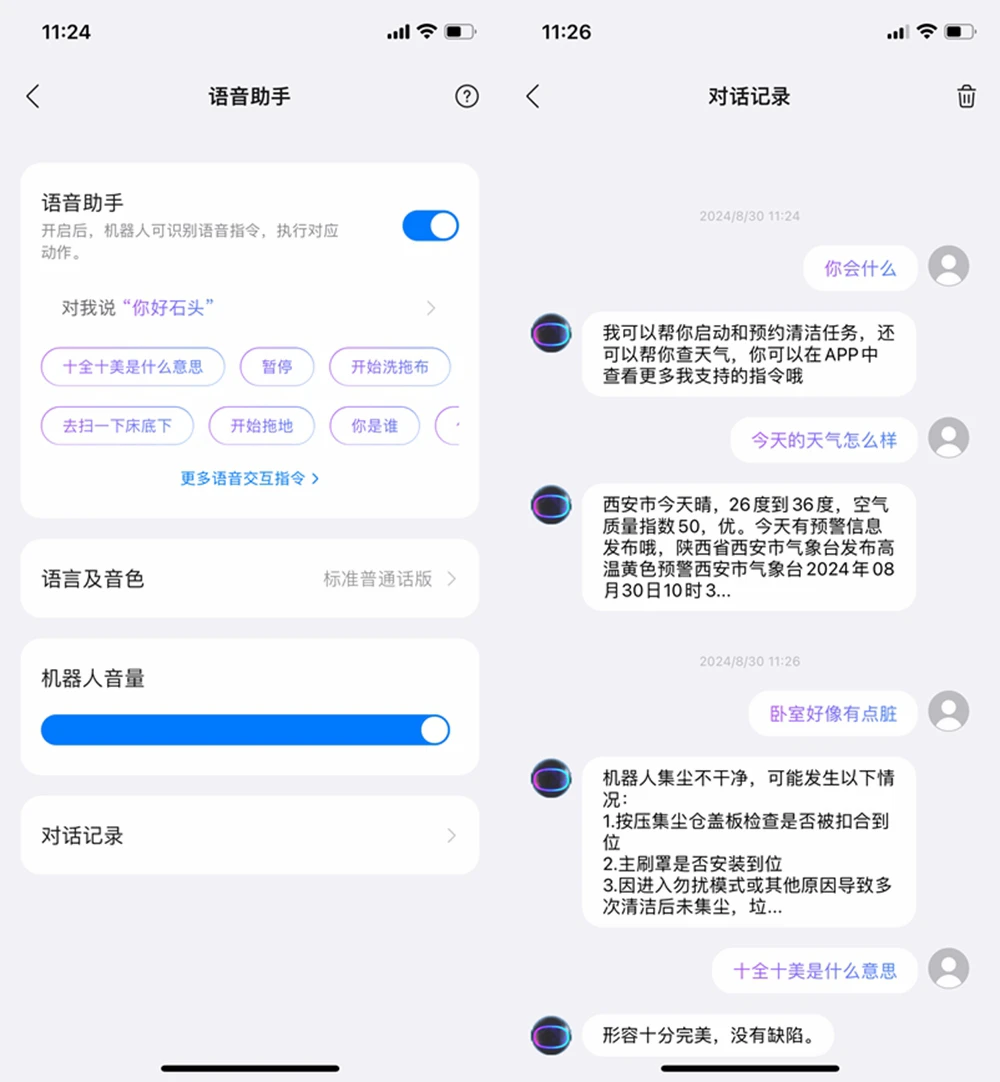
Task: Adjust the 机器人音量 slider
Action: tap(245, 730)
